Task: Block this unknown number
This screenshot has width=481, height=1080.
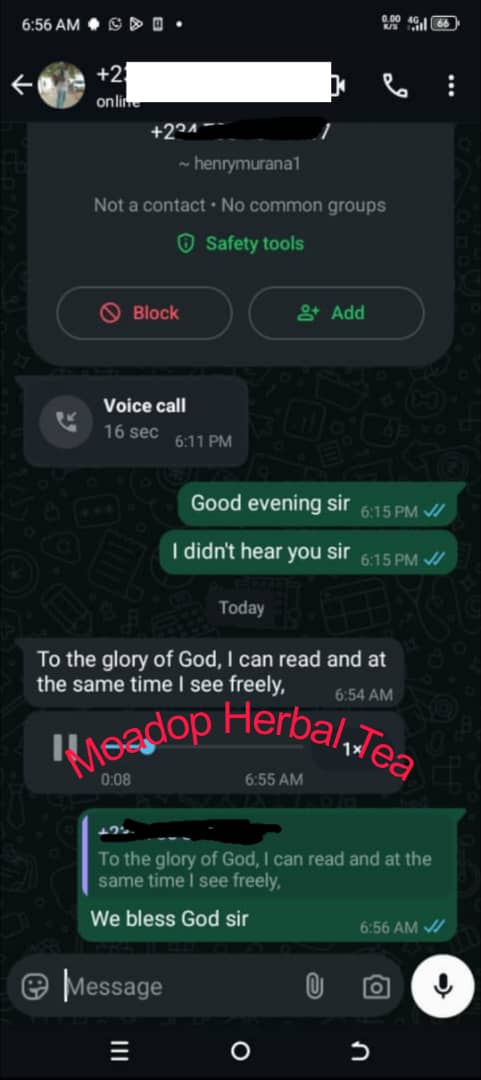Action: [144, 313]
